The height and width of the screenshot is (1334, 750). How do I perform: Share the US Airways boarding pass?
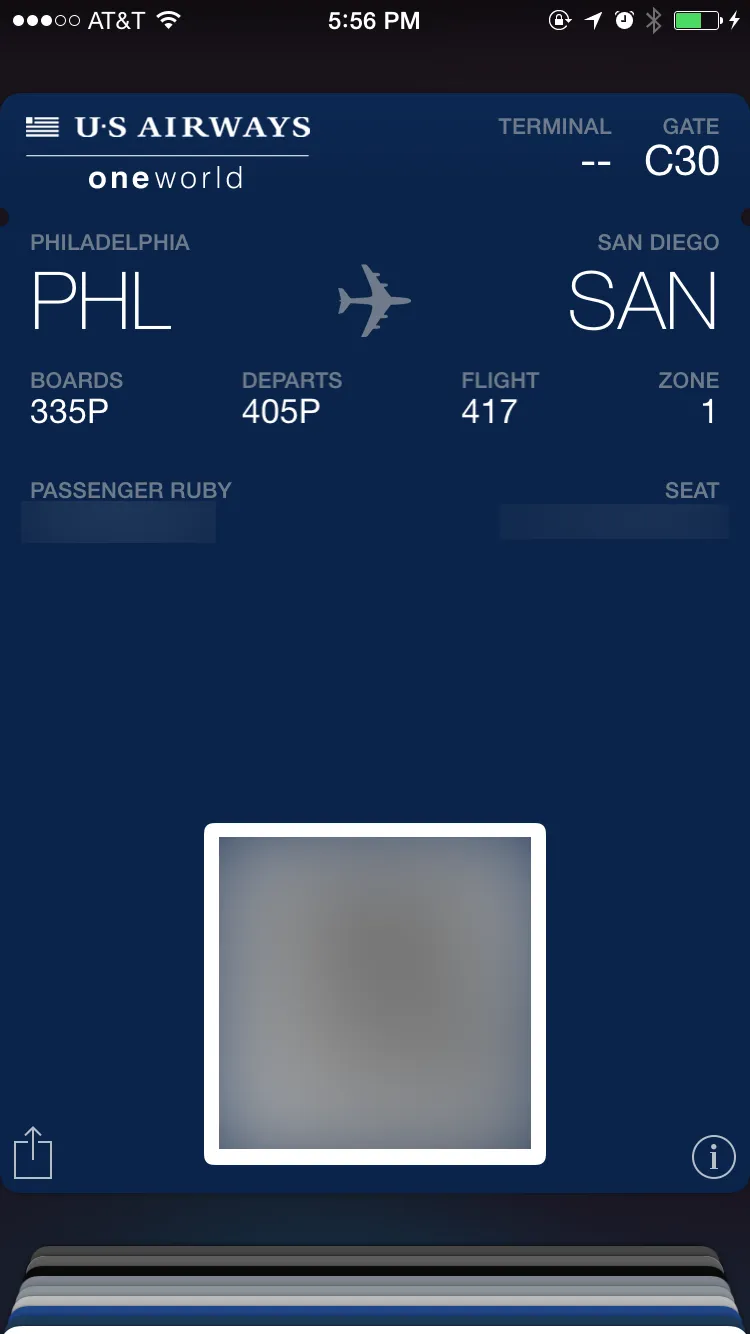coord(33,1153)
